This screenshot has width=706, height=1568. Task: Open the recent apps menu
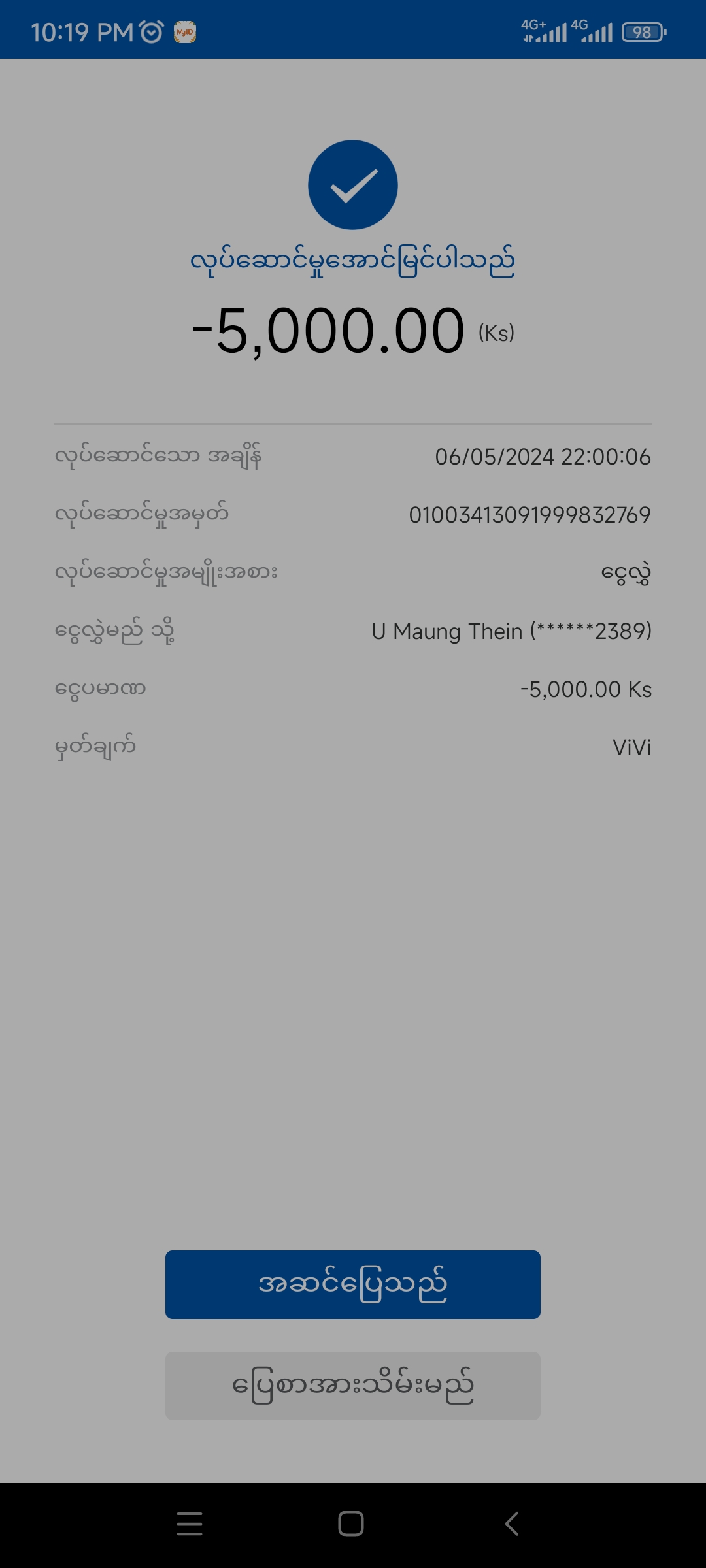point(190,1524)
